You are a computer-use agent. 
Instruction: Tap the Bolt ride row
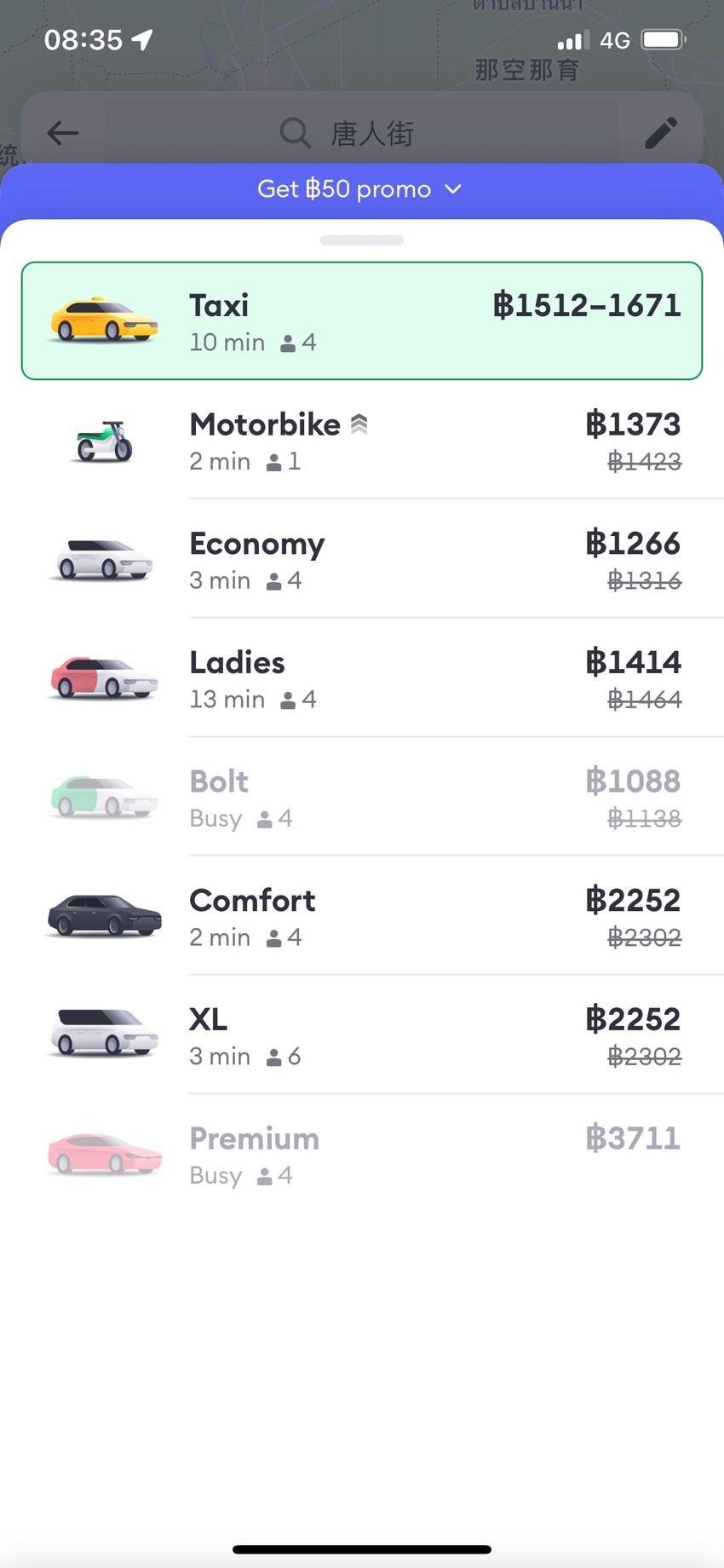[x=362, y=797]
